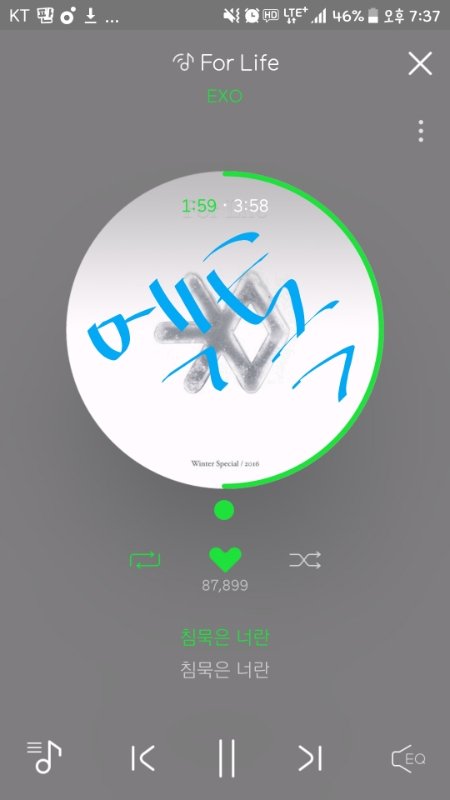
Task: Open the EQ sound settings
Action: tap(408, 758)
